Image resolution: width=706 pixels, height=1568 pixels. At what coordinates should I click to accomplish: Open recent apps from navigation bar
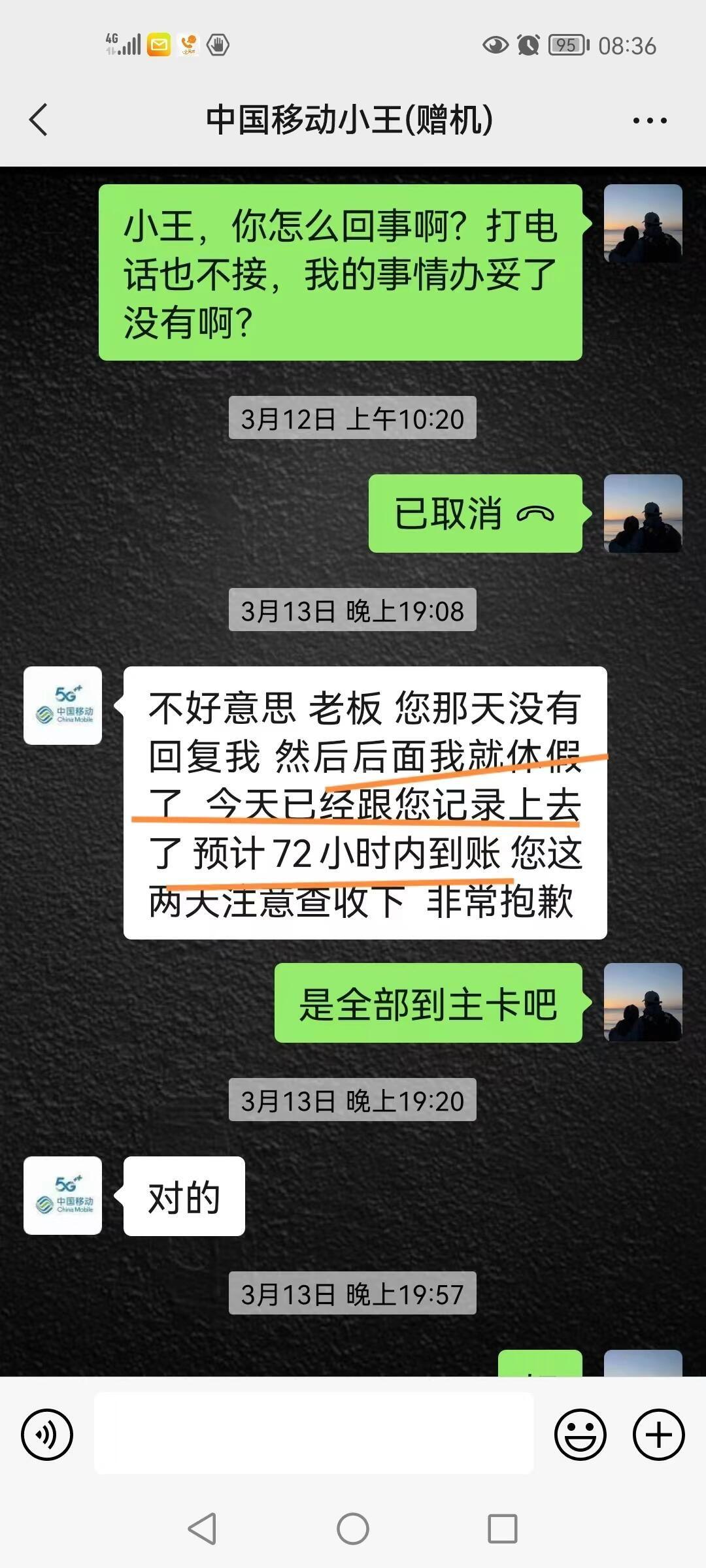click(x=502, y=1529)
